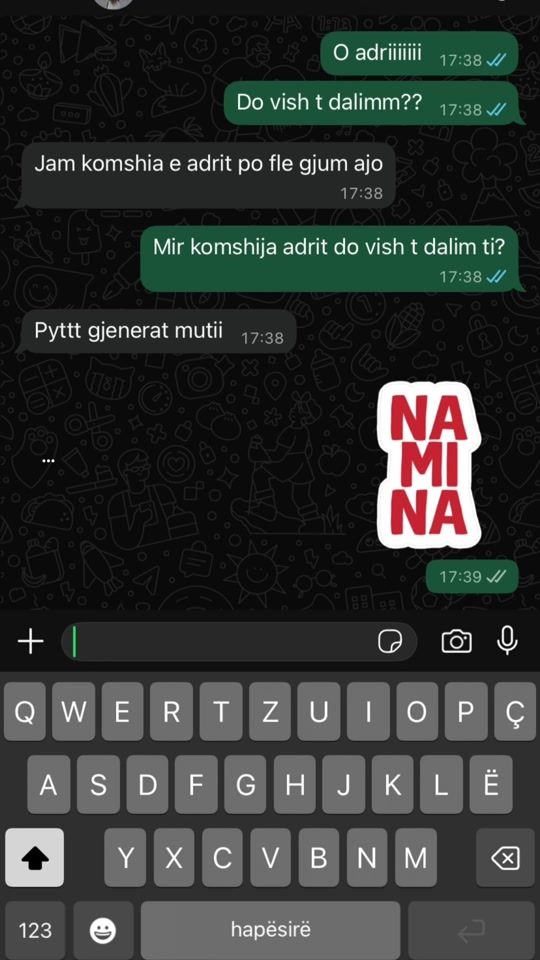Open the camera to take a photo
The width and height of the screenshot is (540, 960).
tap(457, 641)
